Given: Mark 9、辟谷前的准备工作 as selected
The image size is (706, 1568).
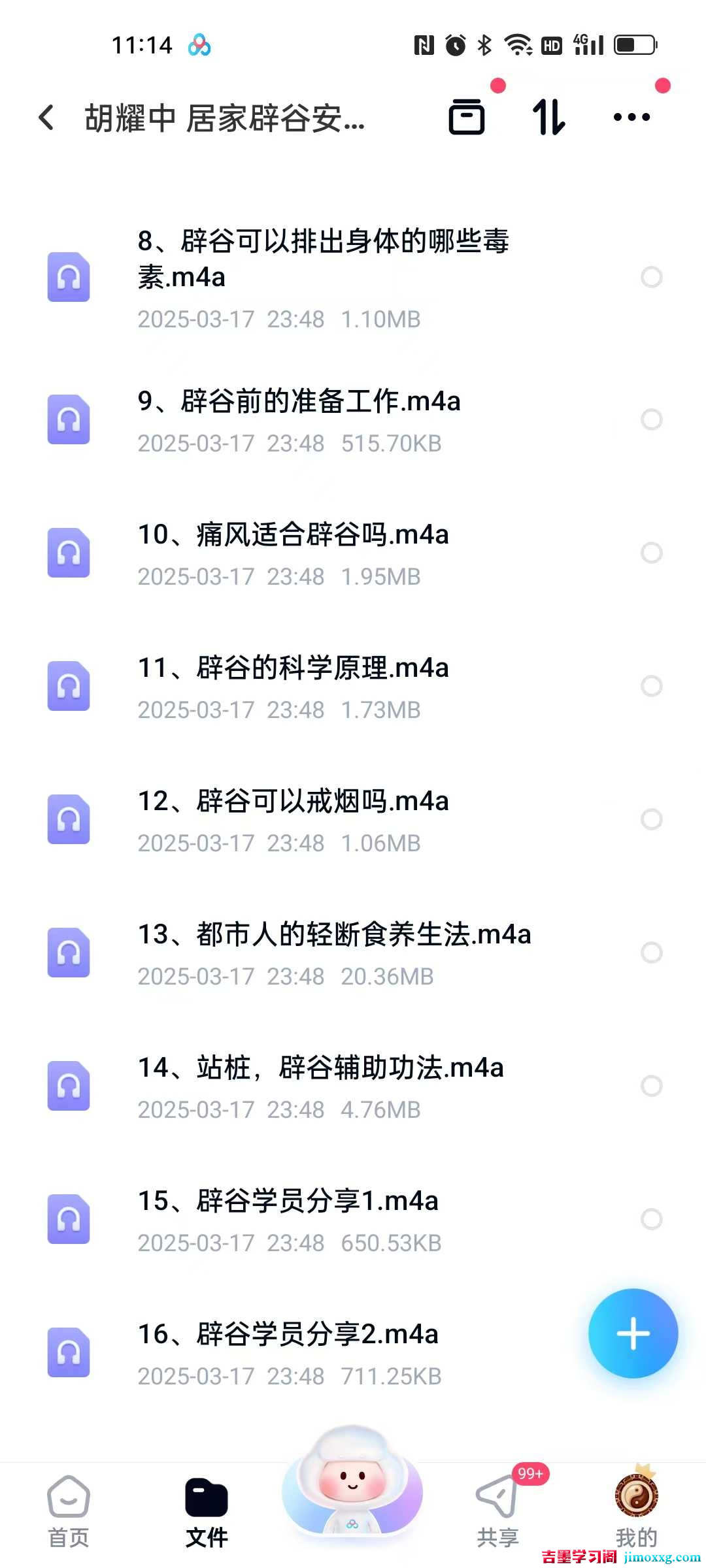Looking at the screenshot, I should (651, 419).
